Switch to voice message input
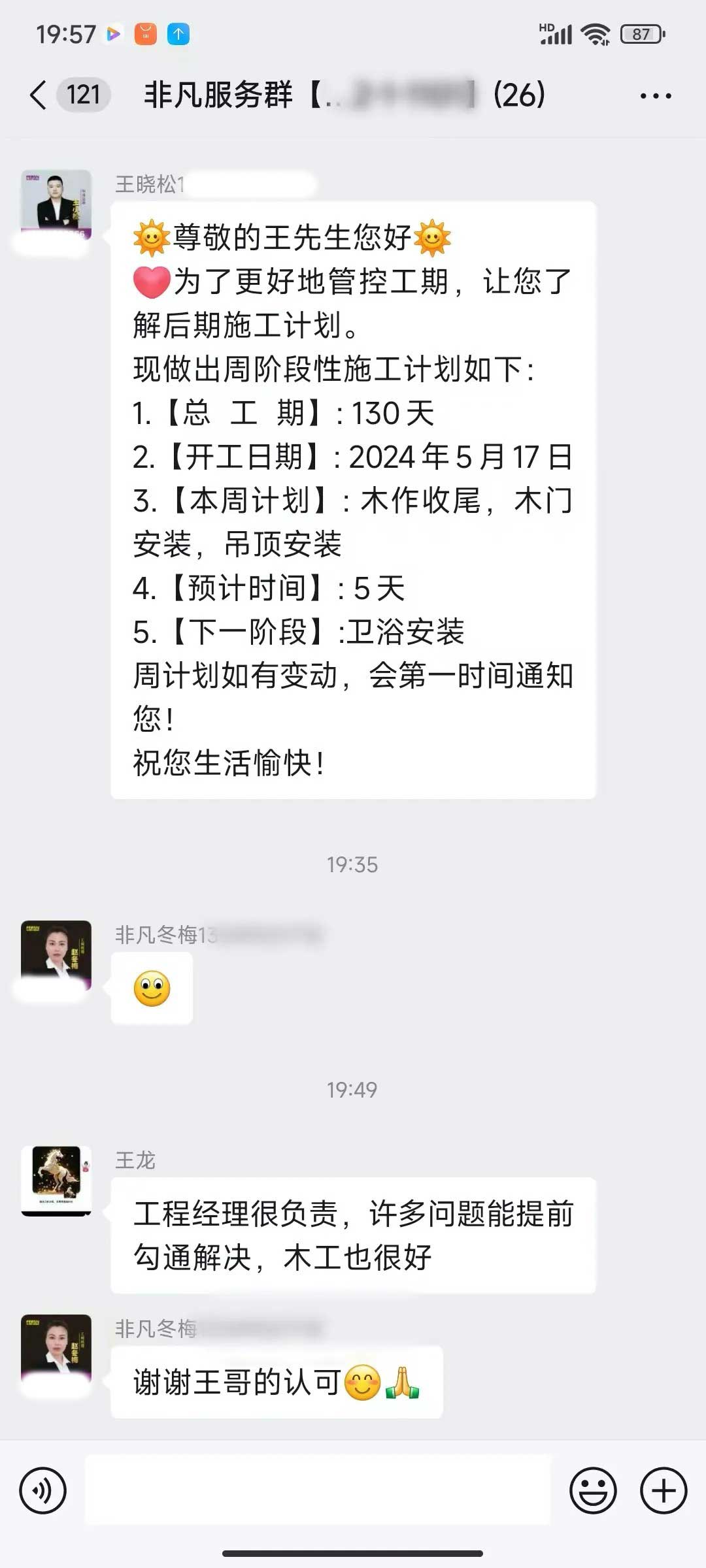 click(43, 1491)
